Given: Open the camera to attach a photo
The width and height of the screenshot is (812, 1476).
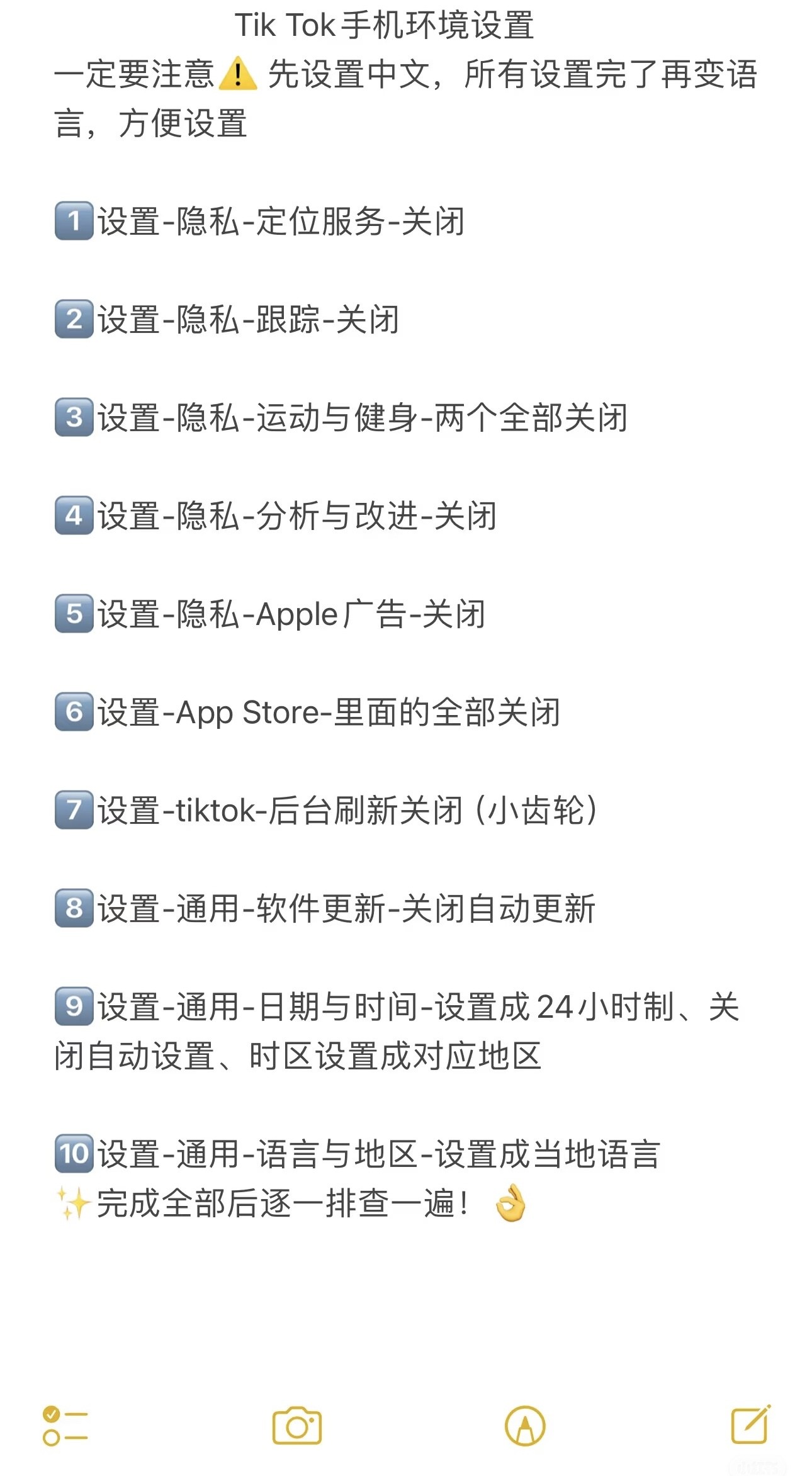Looking at the screenshot, I should coord(296,1426).
